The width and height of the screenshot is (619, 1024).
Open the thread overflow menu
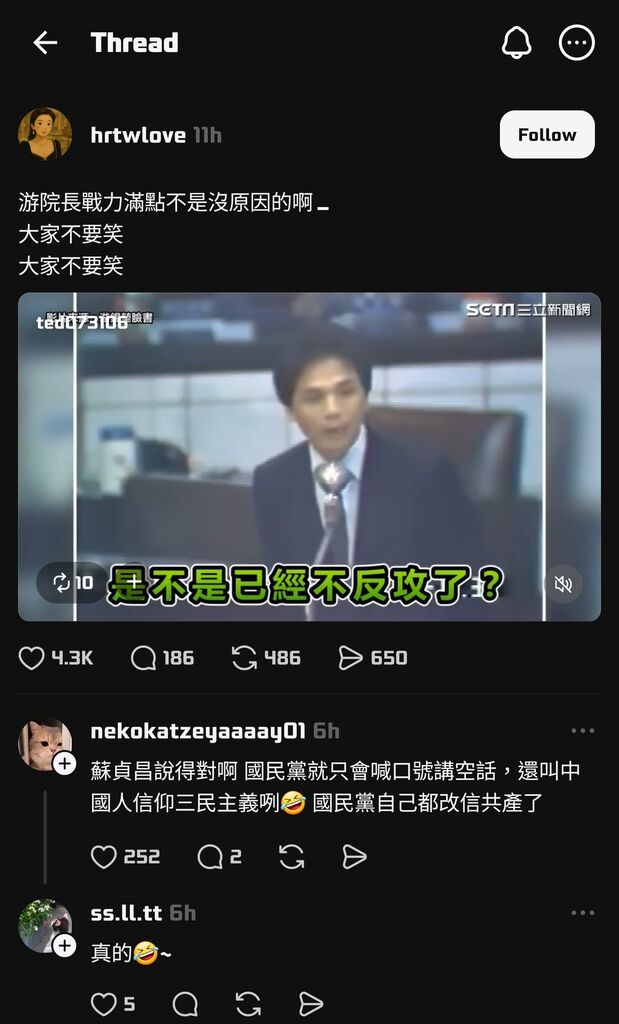pyautogui.click(x=576, y=42)
